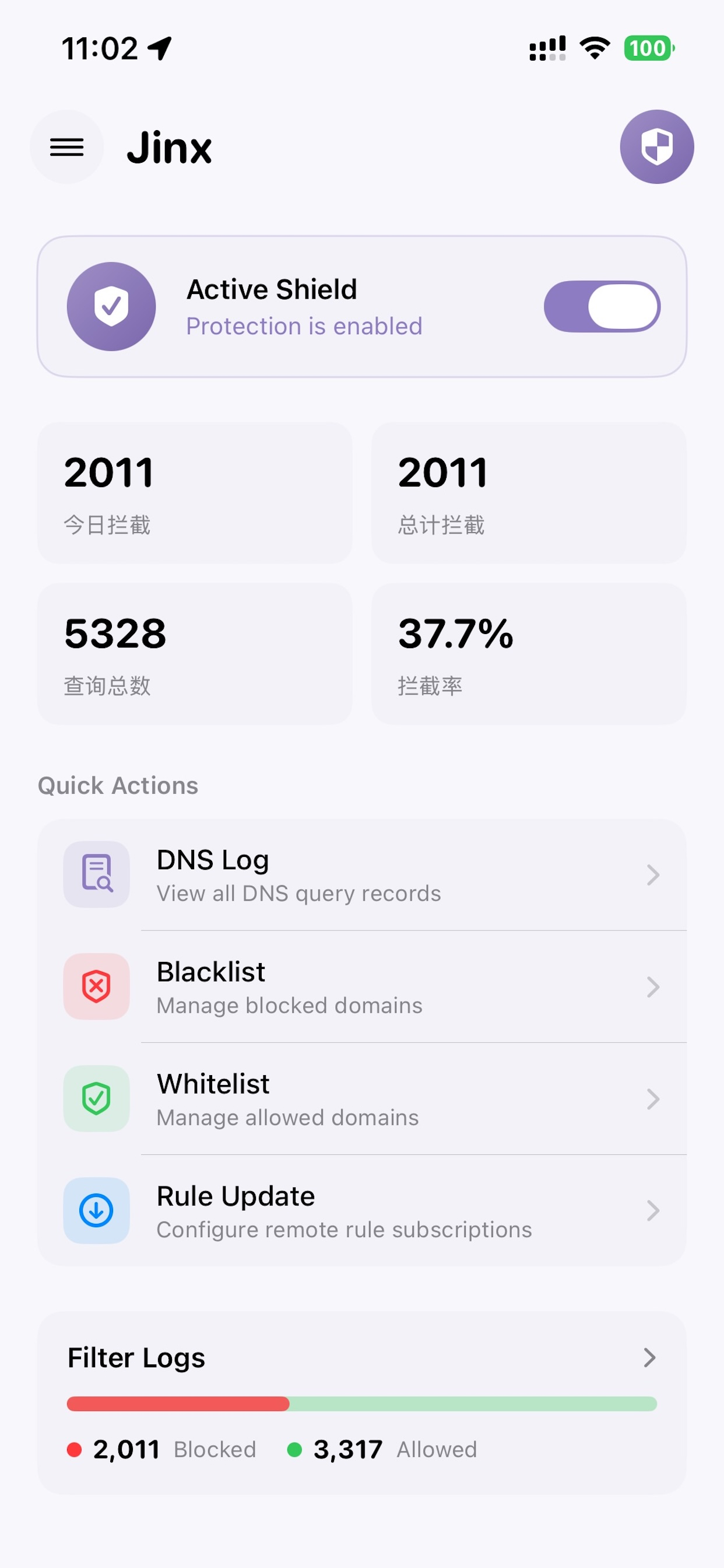Open Rule Update subscriptions page

coord(362,1210)
